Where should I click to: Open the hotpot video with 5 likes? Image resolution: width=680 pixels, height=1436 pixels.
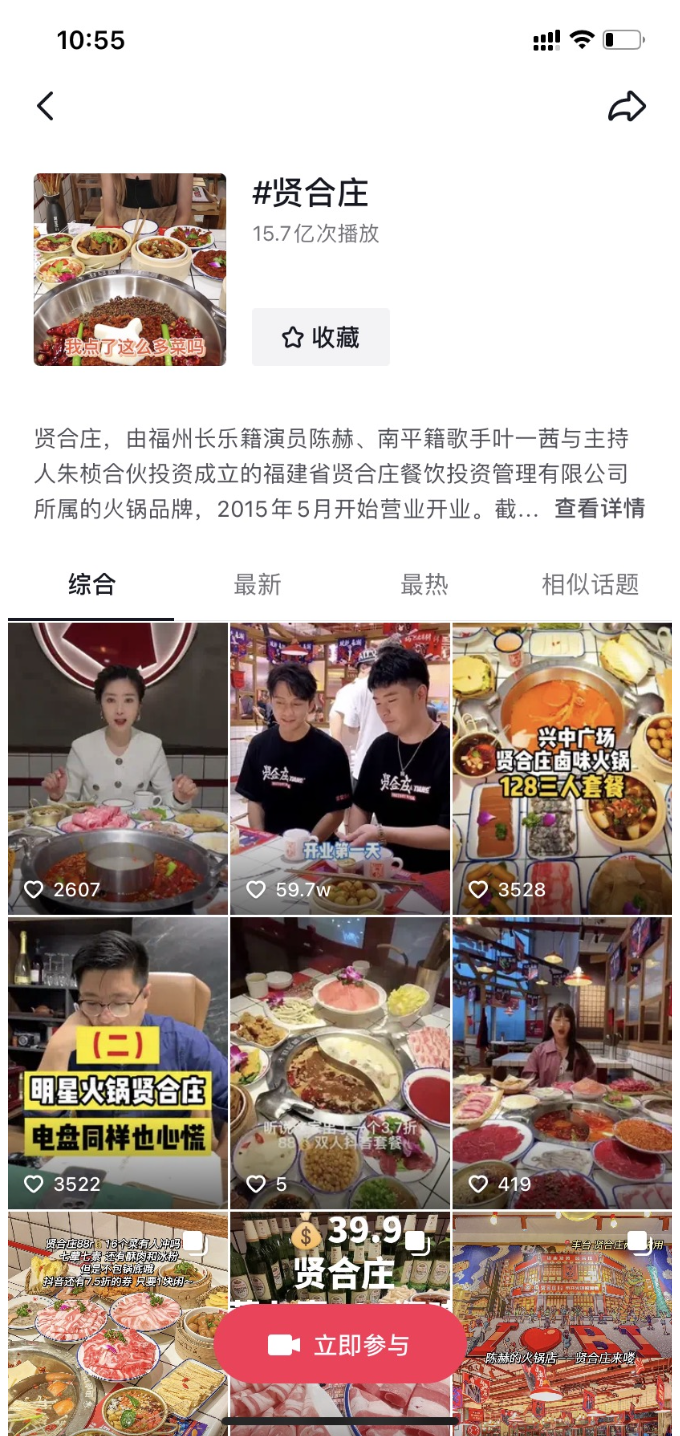(x=340, y=1062)
